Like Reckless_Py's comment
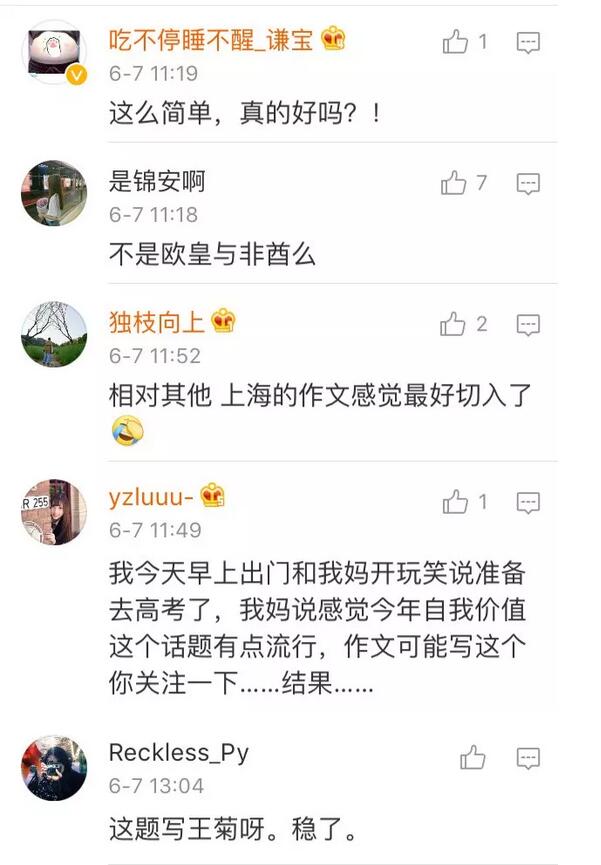Viewport: 601px width, 865px height. pyautogui.click(x=472, y=758)
